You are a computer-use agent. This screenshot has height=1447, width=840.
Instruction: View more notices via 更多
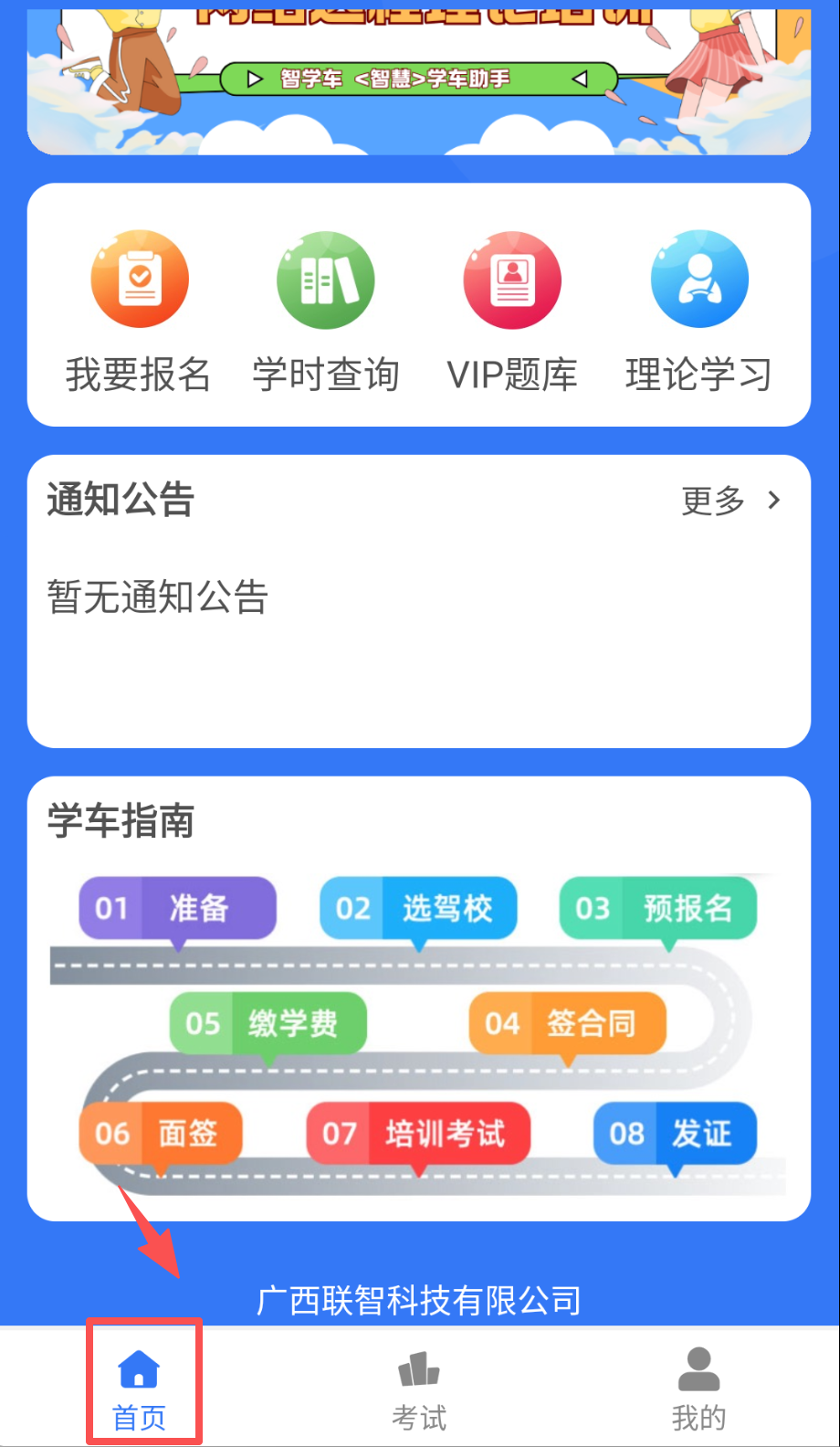point(730,501)
